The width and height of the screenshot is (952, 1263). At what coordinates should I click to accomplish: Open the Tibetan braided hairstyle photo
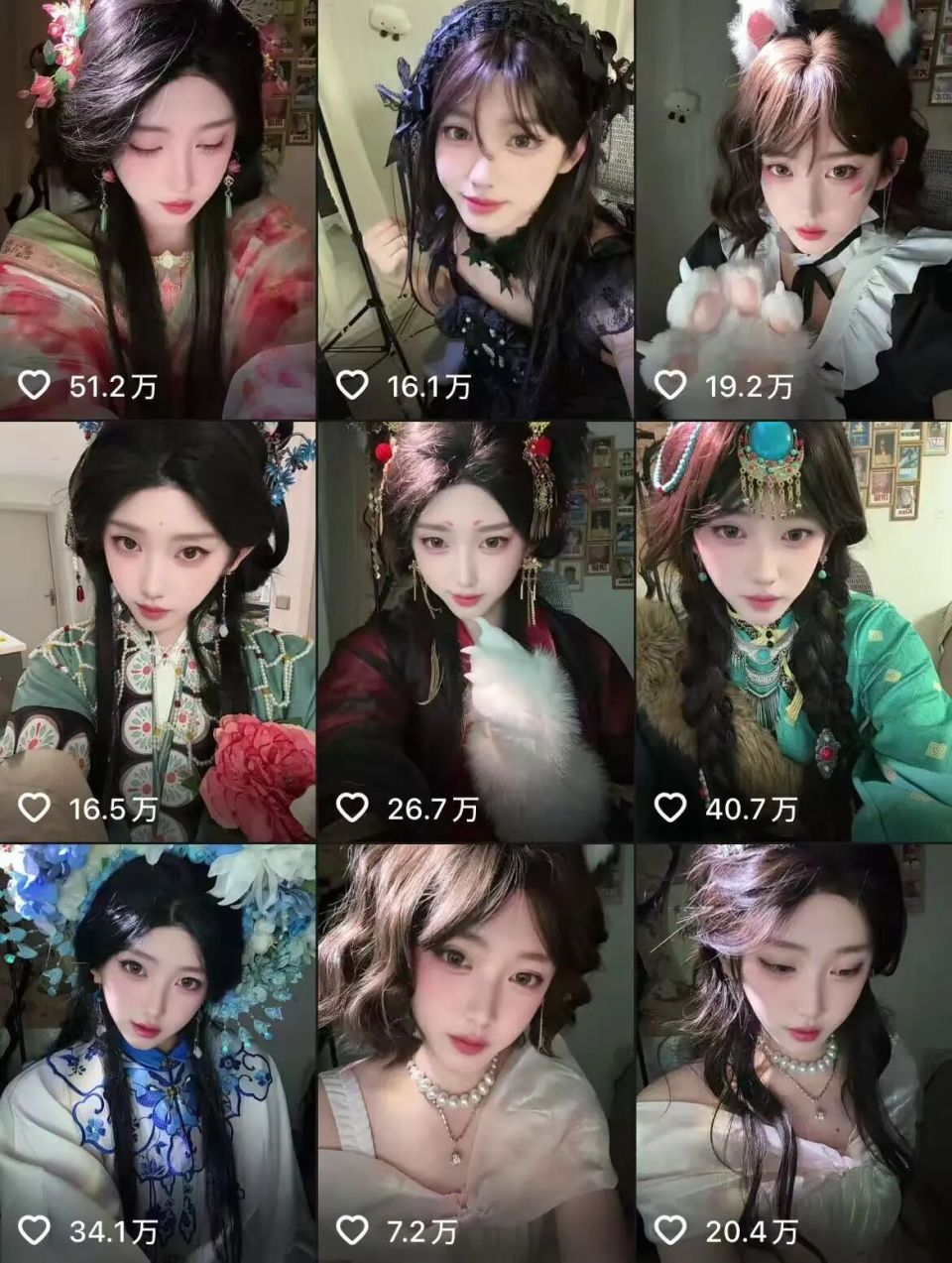(793, 615)
